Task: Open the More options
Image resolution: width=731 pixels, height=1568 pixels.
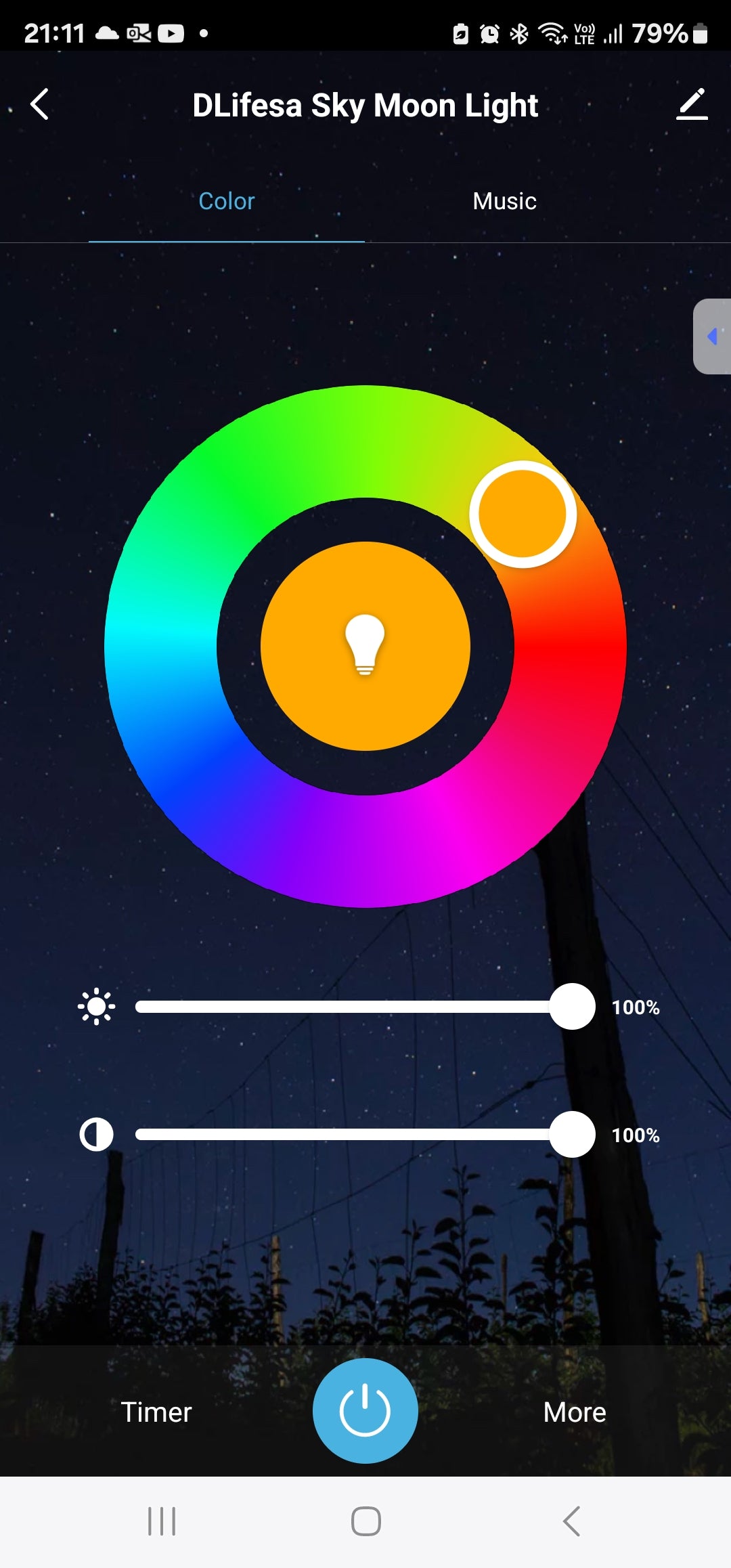Action: [x=575, y=1412]
